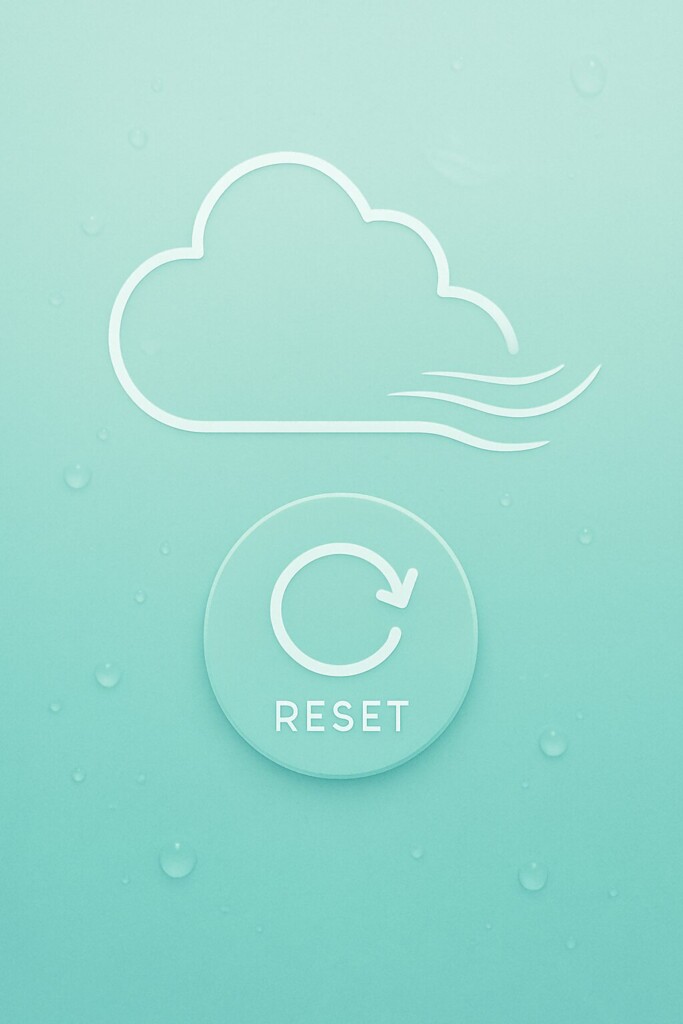683x1024 pixels.
Task: Tap the circular RESET button
Action: (341, 636)
